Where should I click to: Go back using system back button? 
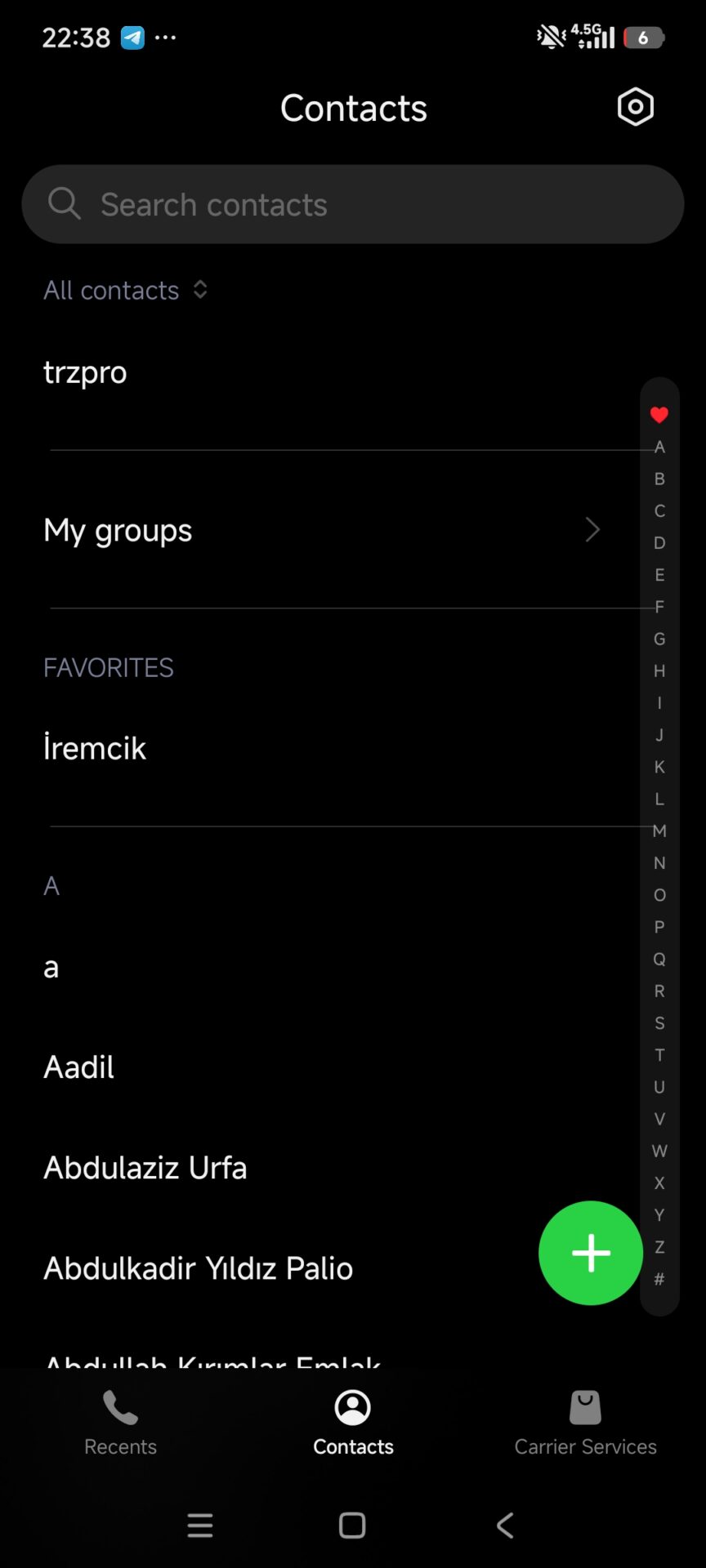coord(505,1525)
